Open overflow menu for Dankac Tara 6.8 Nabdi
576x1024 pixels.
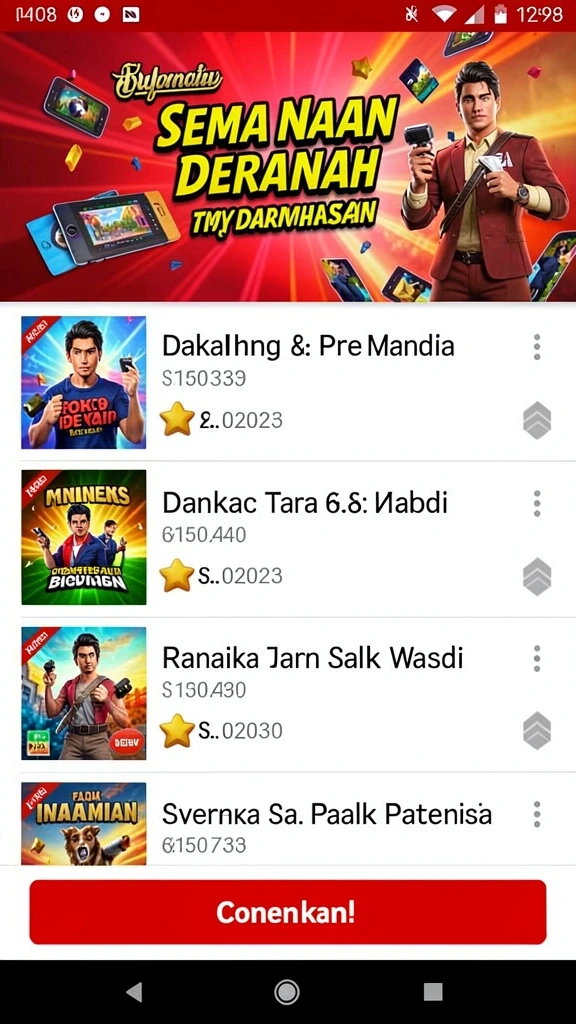pos(537,504)
